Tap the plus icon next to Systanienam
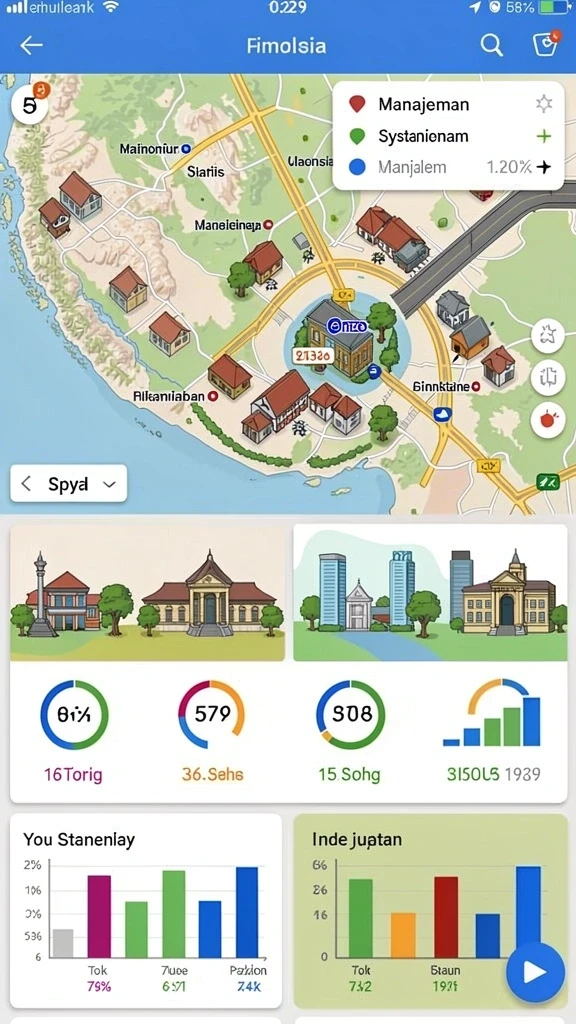 [543, 136]
